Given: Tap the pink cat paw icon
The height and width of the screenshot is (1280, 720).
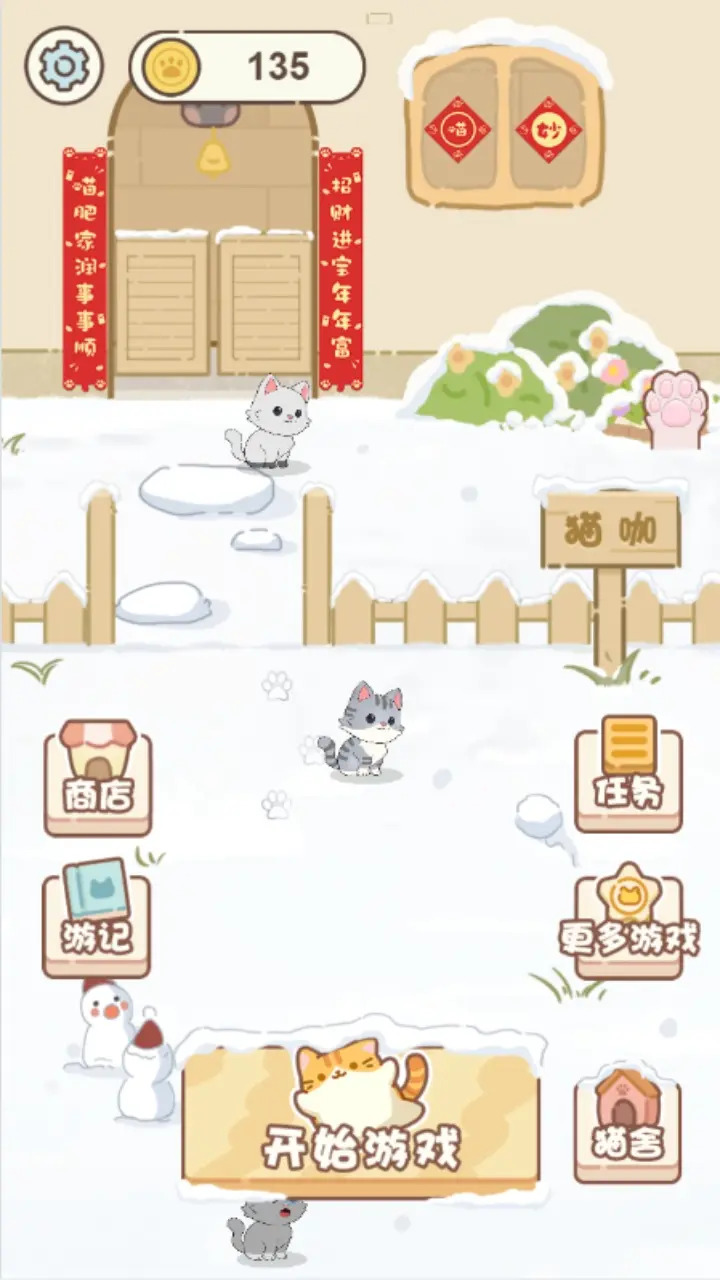Looking at the screenshot, I should click(x=676, y=407).
